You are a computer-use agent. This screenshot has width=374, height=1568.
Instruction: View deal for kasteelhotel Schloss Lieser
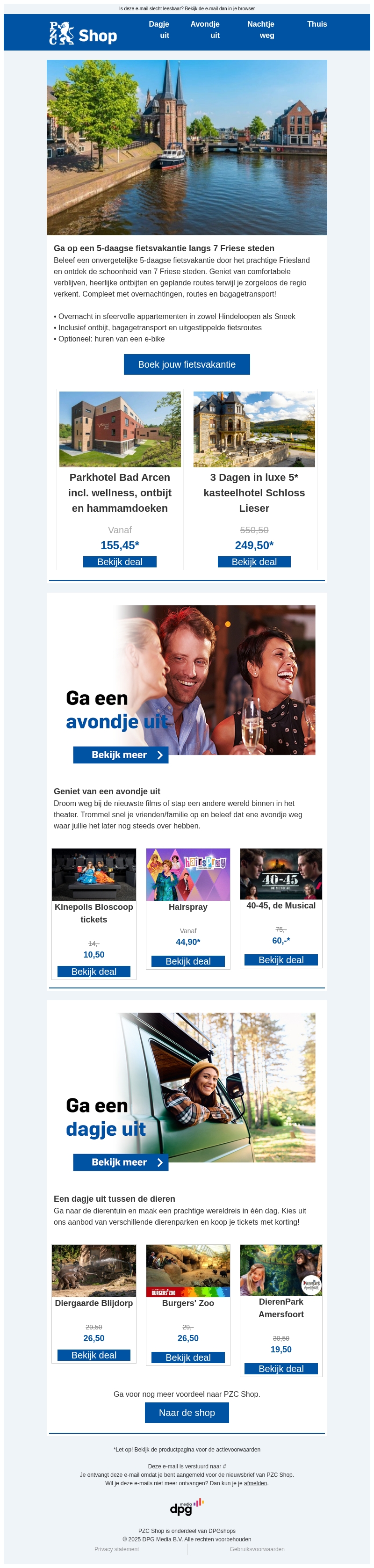click(x=254, y=561)
